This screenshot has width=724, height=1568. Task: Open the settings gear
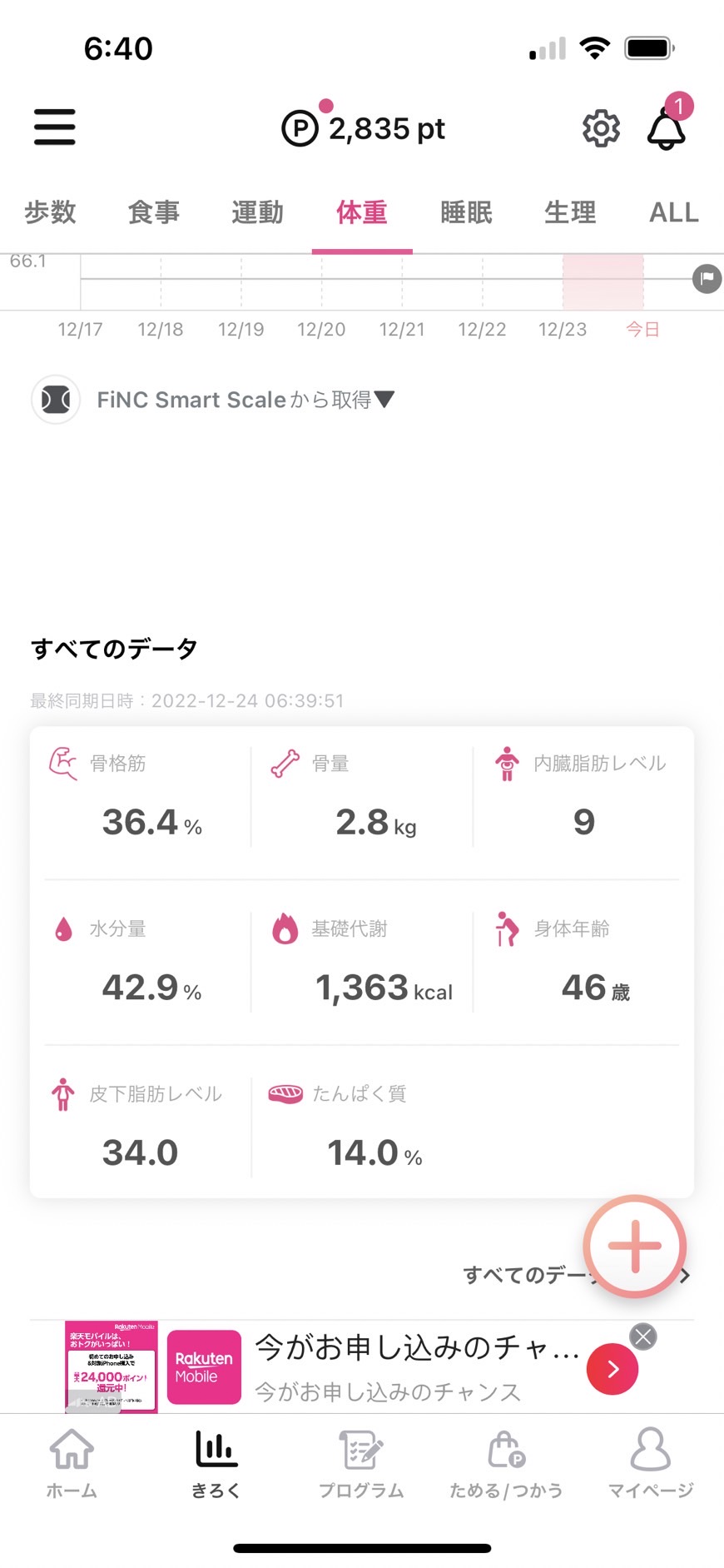[x=601, y=128]
